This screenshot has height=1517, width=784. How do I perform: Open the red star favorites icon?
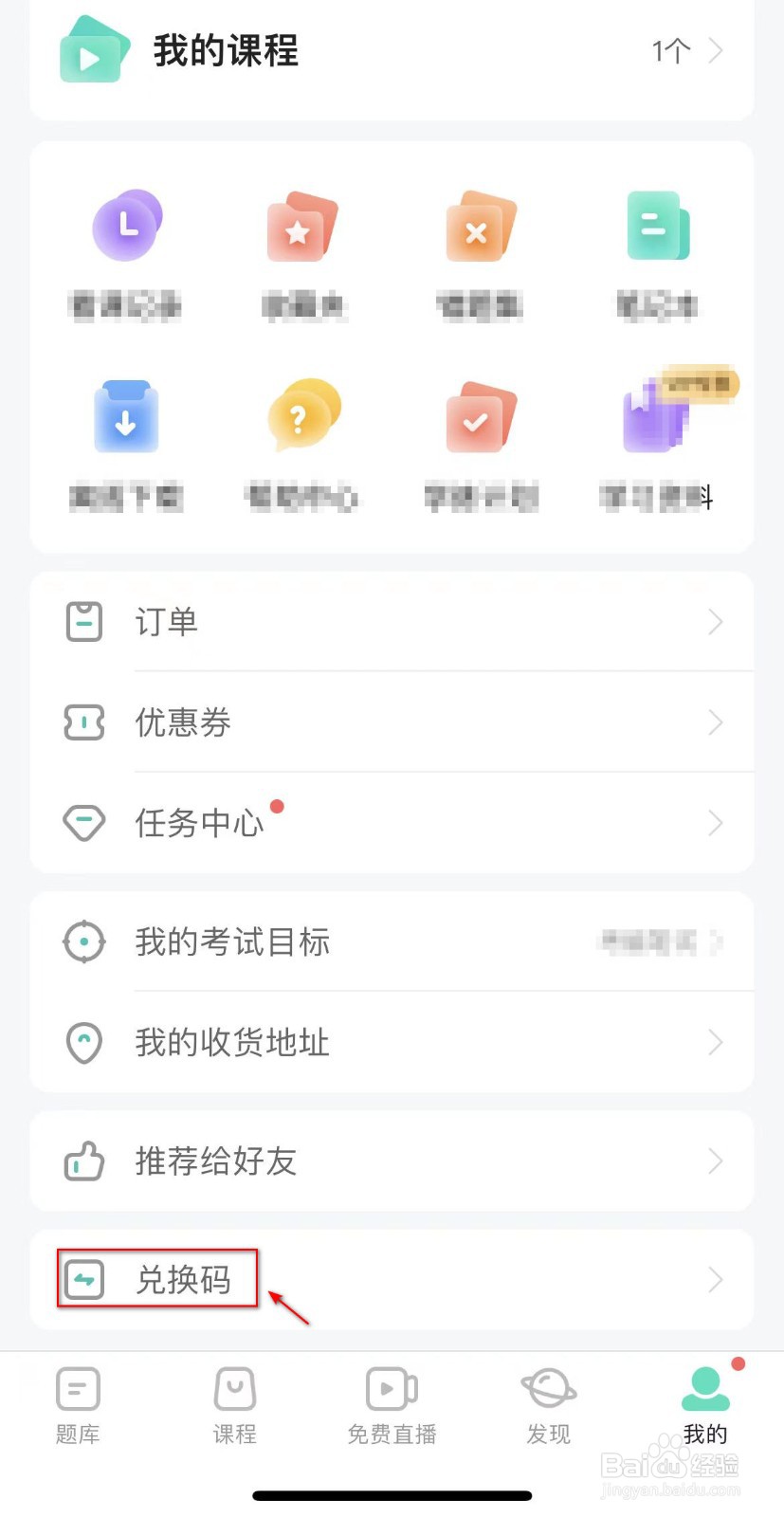click(301, 226)
